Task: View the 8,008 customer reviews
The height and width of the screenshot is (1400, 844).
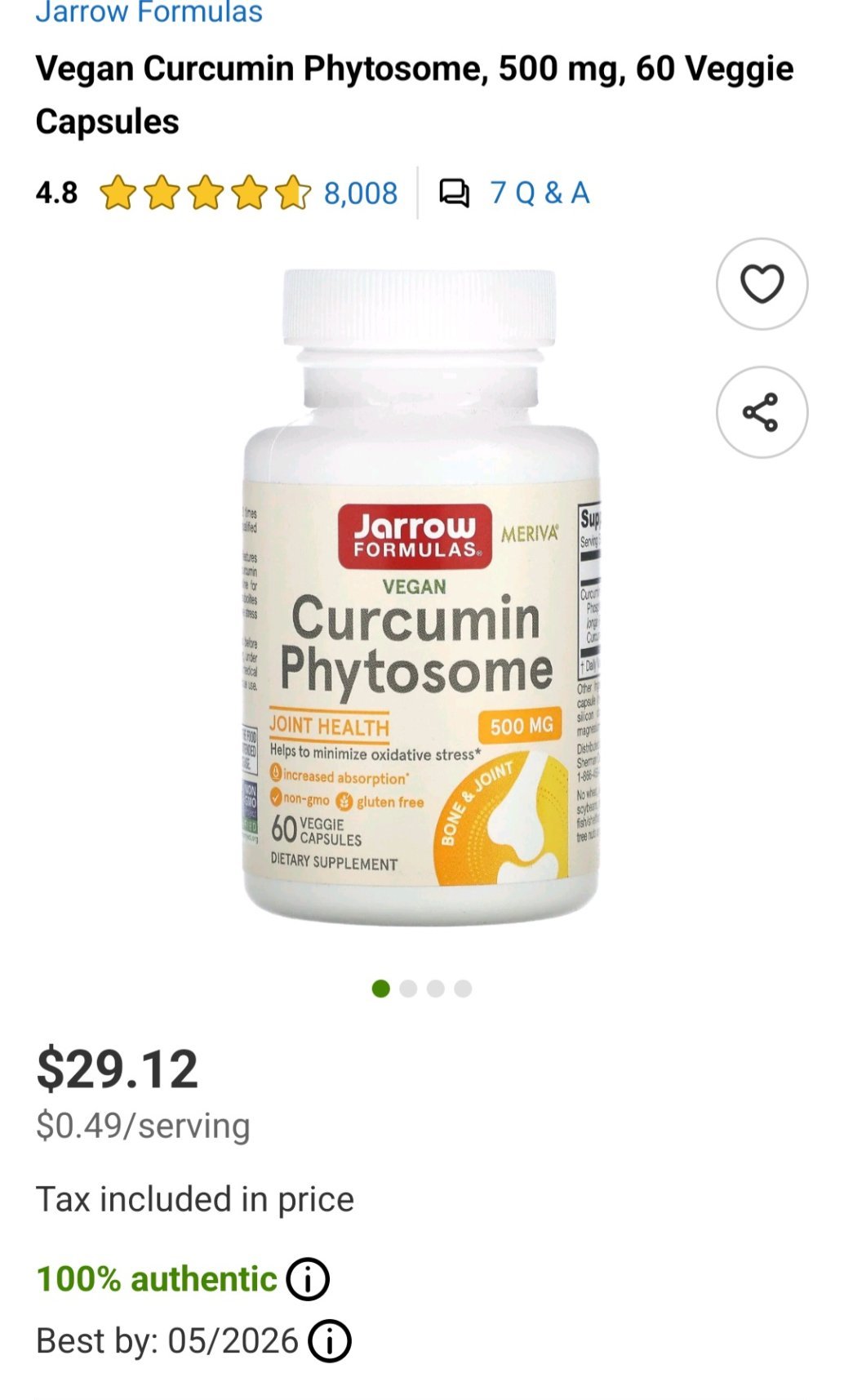Action: 360,193
